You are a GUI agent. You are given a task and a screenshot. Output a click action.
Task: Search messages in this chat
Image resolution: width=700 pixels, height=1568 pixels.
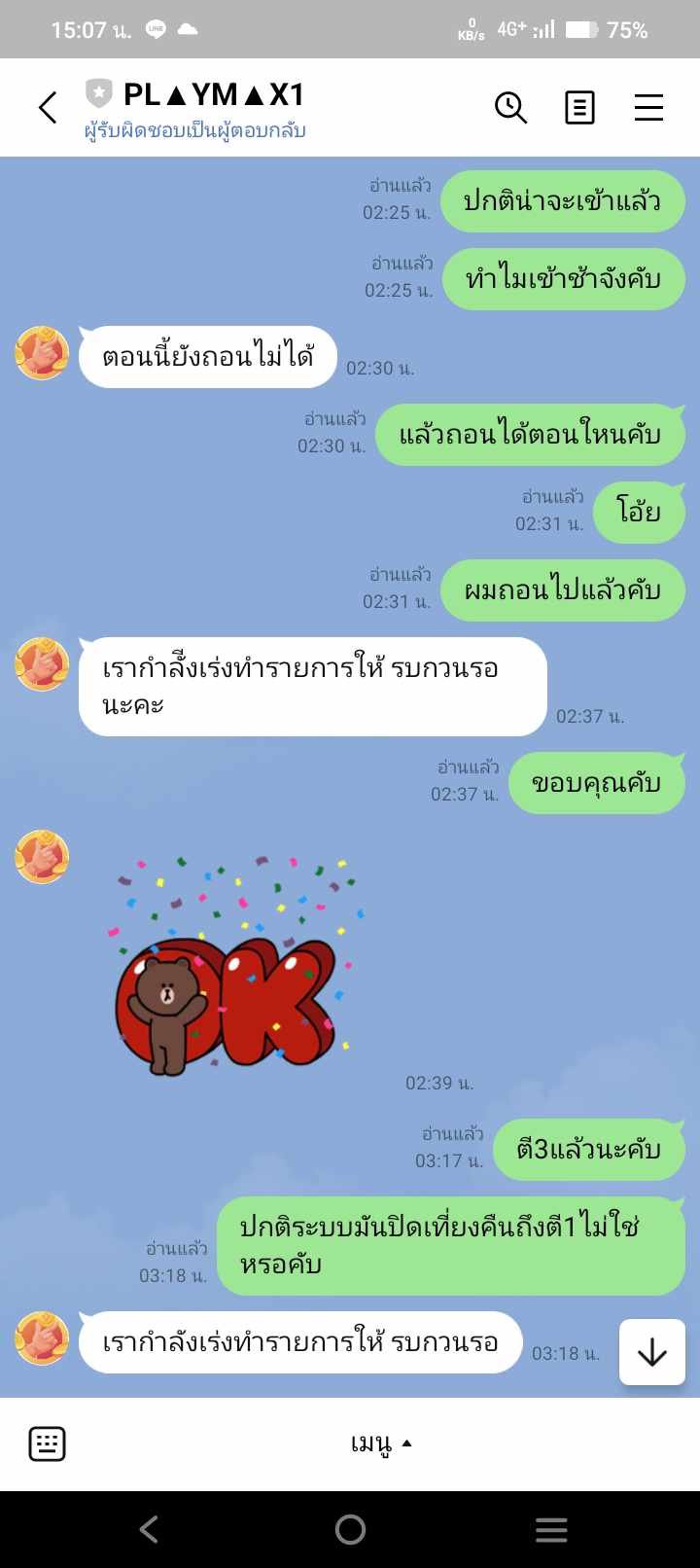pyautogui.click(x=510, y=107)
